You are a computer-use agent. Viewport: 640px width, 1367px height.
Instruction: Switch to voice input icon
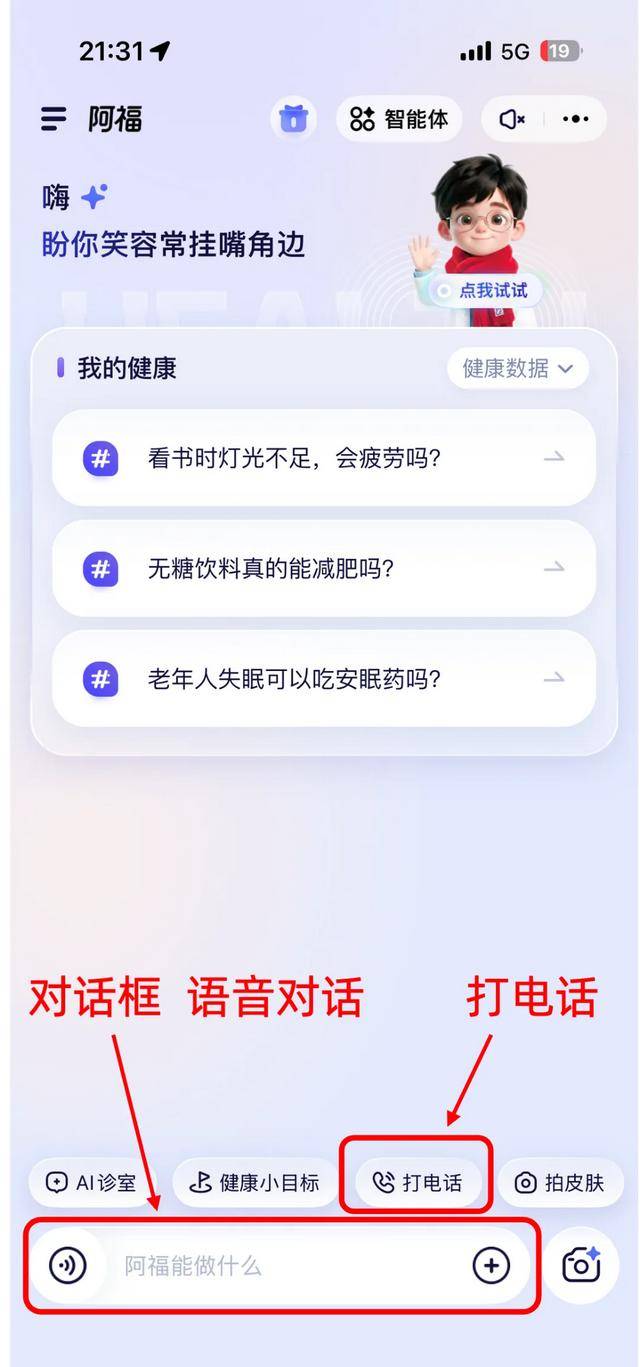click(67, 1265)
